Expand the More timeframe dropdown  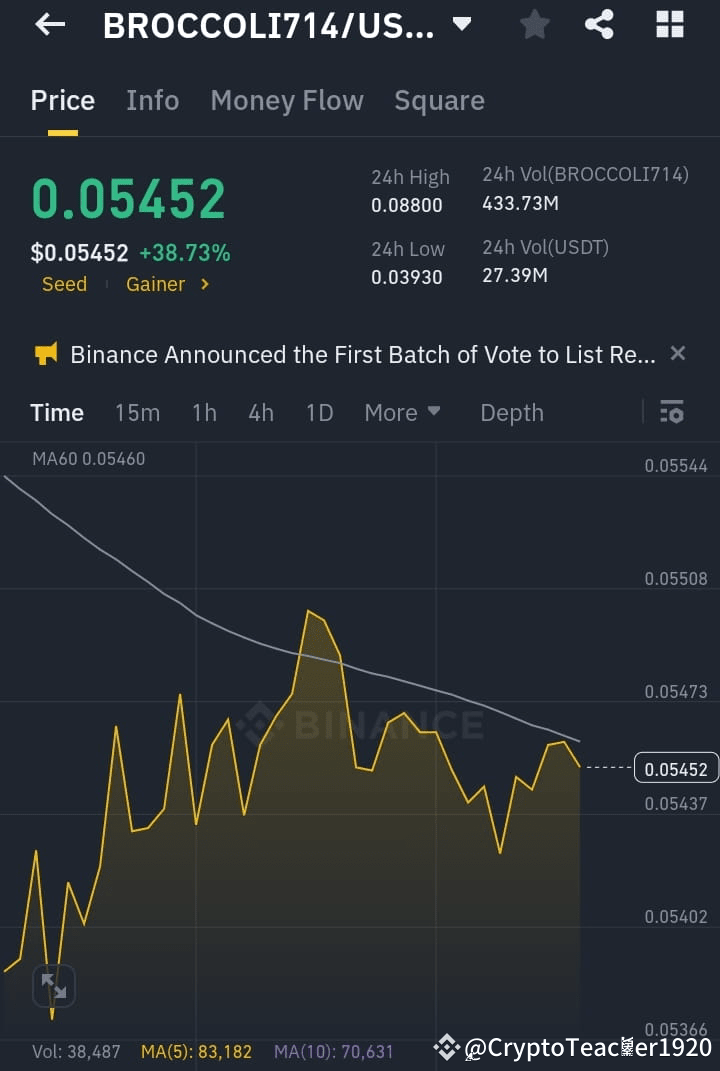pos(402,412)
